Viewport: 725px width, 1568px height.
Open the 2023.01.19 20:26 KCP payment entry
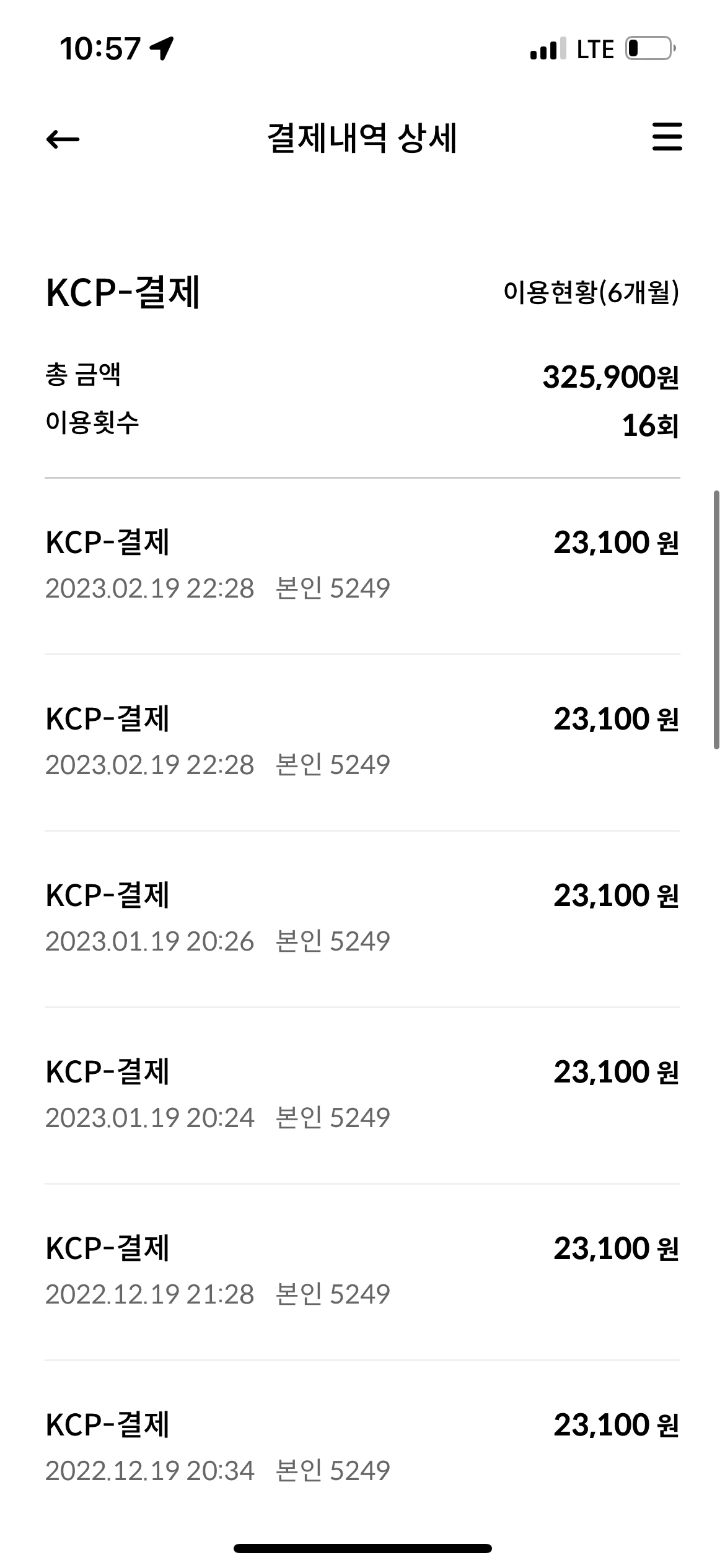(362, 919)
